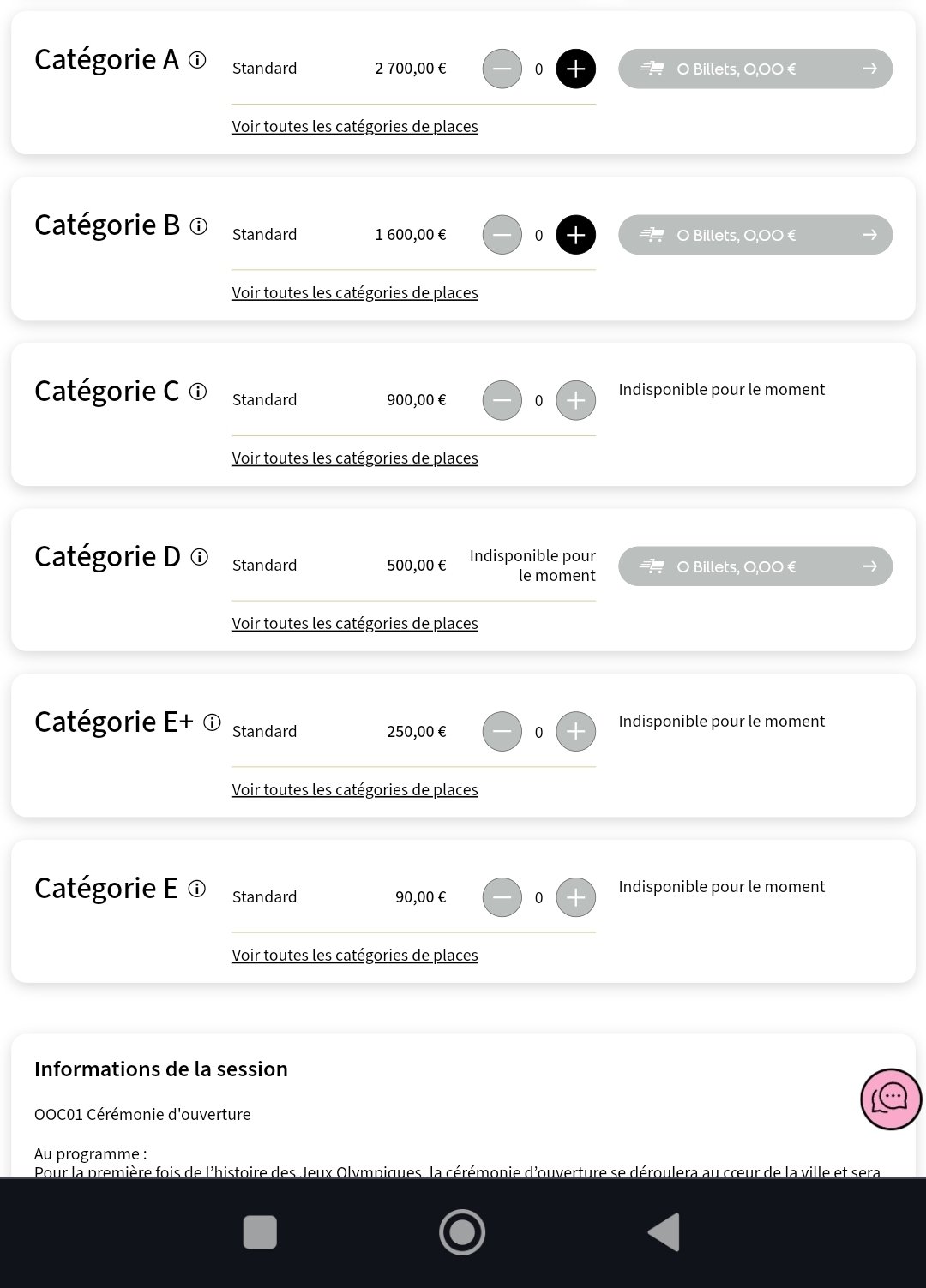Screen dimensions: 926x1288
Task: Increase Catégorie E+ ticket quantity
Action: click(x=575, y=732)
